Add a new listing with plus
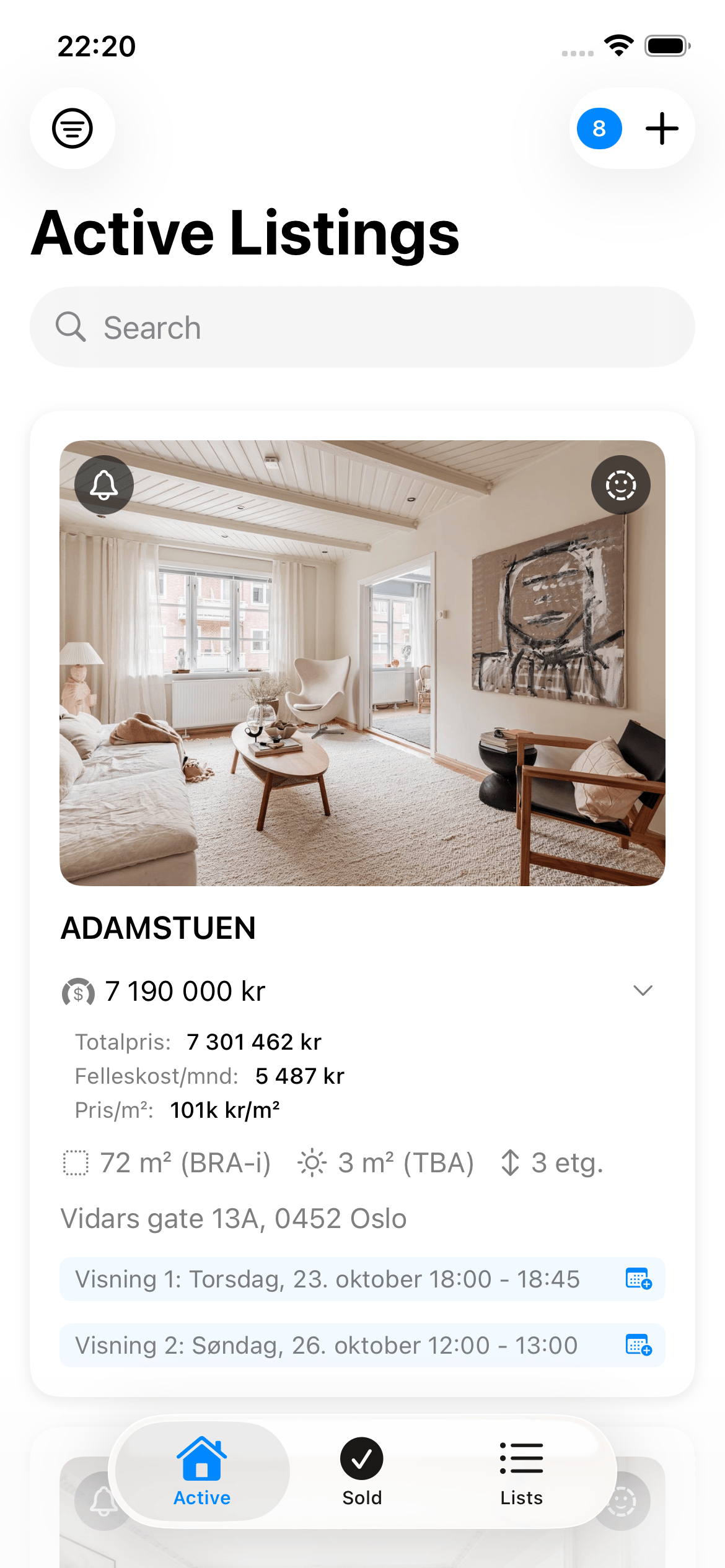 pyautogui.click(x=662, y=129)
